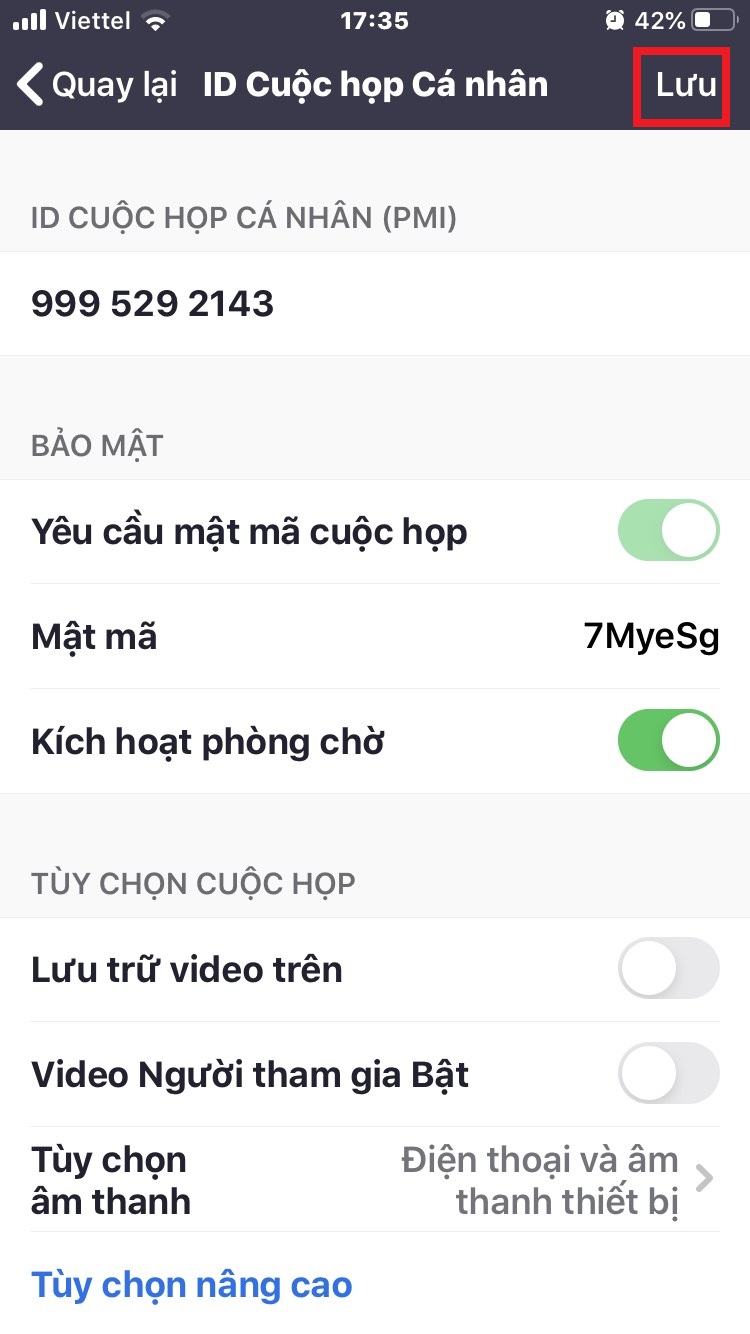Disable the 'Yêu cầu mật mã cuộc họp' switch
The image size is (750, 1334).
(667, 530)
